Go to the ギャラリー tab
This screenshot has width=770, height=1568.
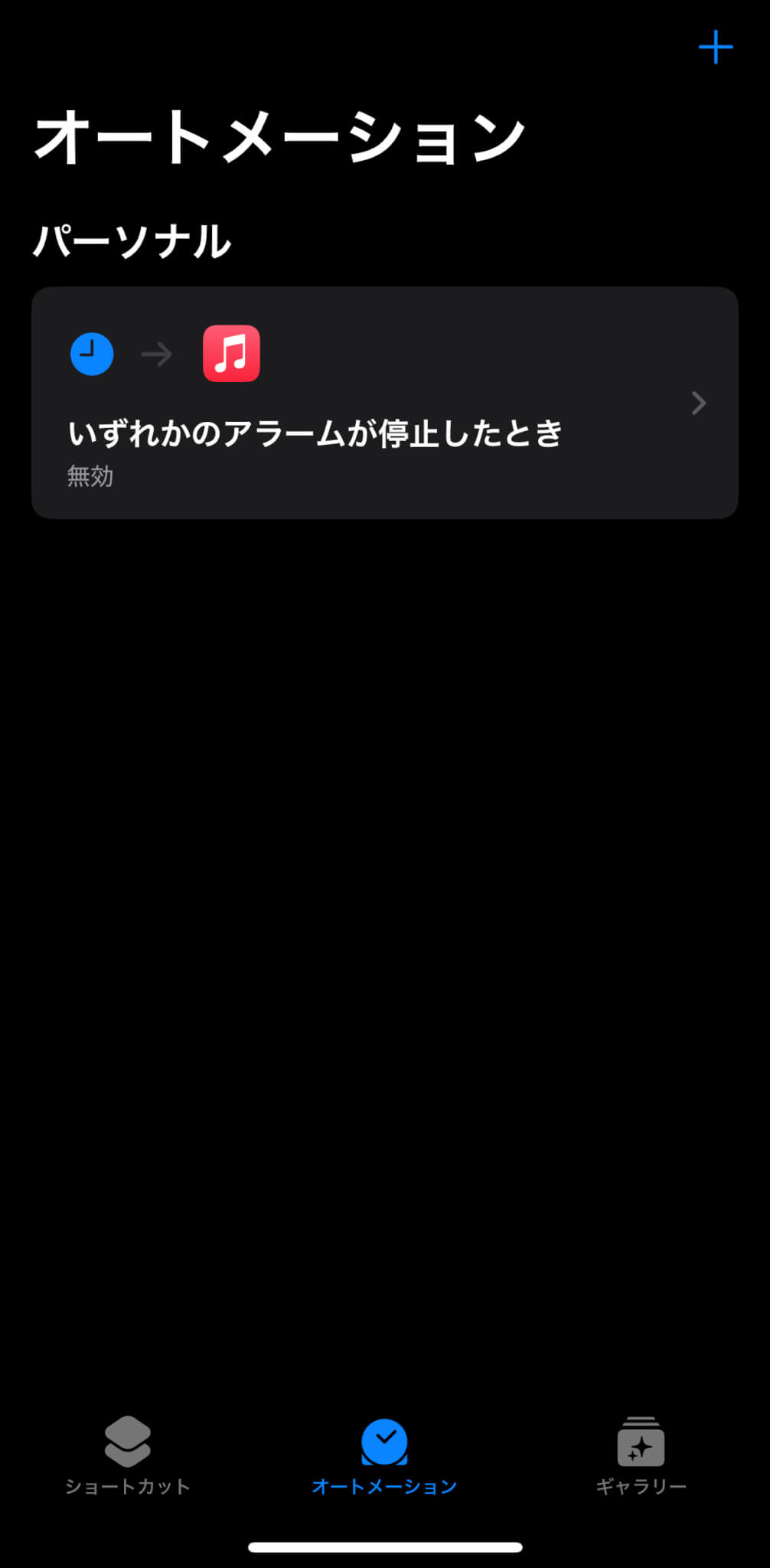641,1456
